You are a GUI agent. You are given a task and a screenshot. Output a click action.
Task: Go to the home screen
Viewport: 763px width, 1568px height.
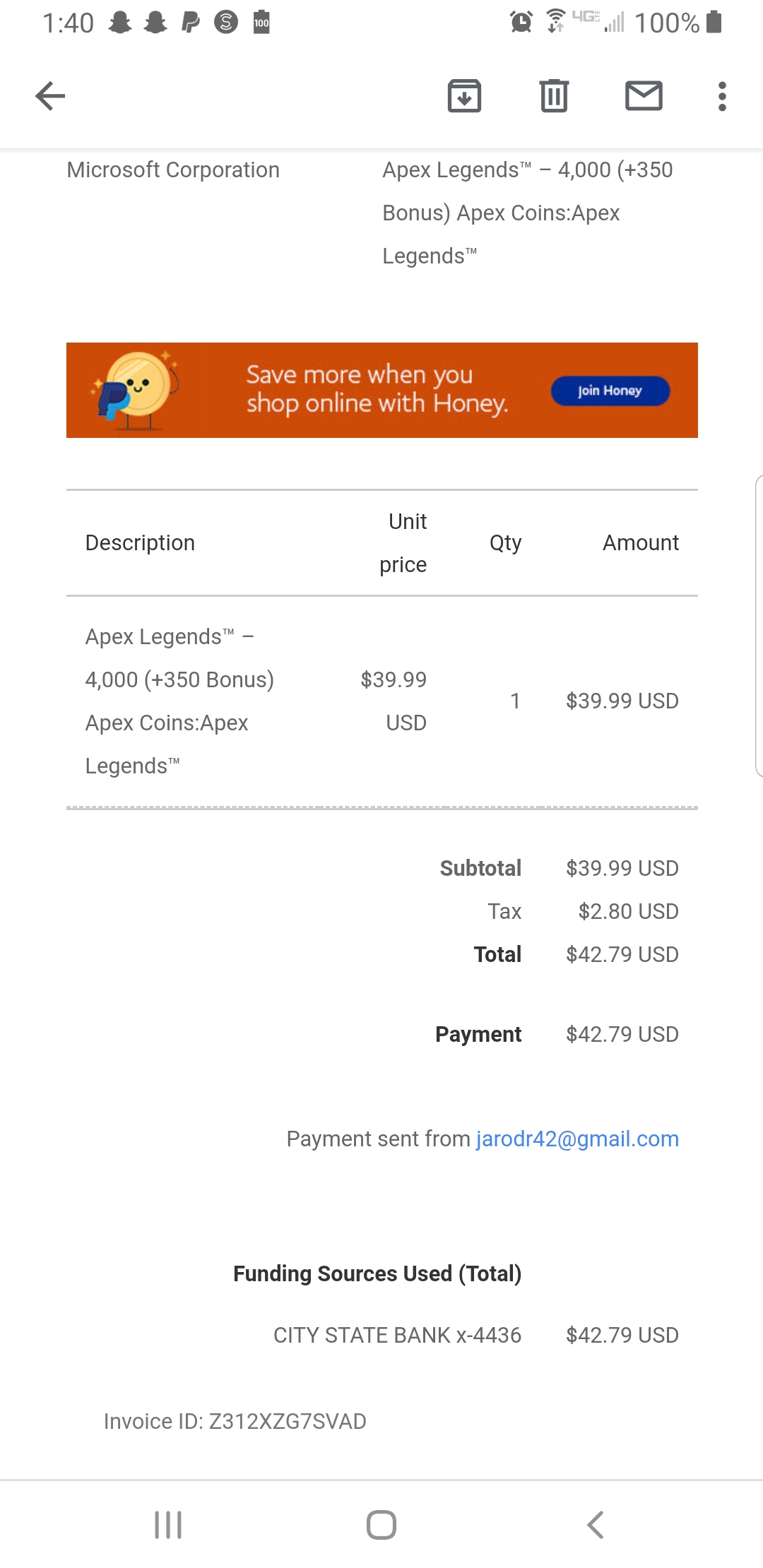click(x=381, y=1524)
